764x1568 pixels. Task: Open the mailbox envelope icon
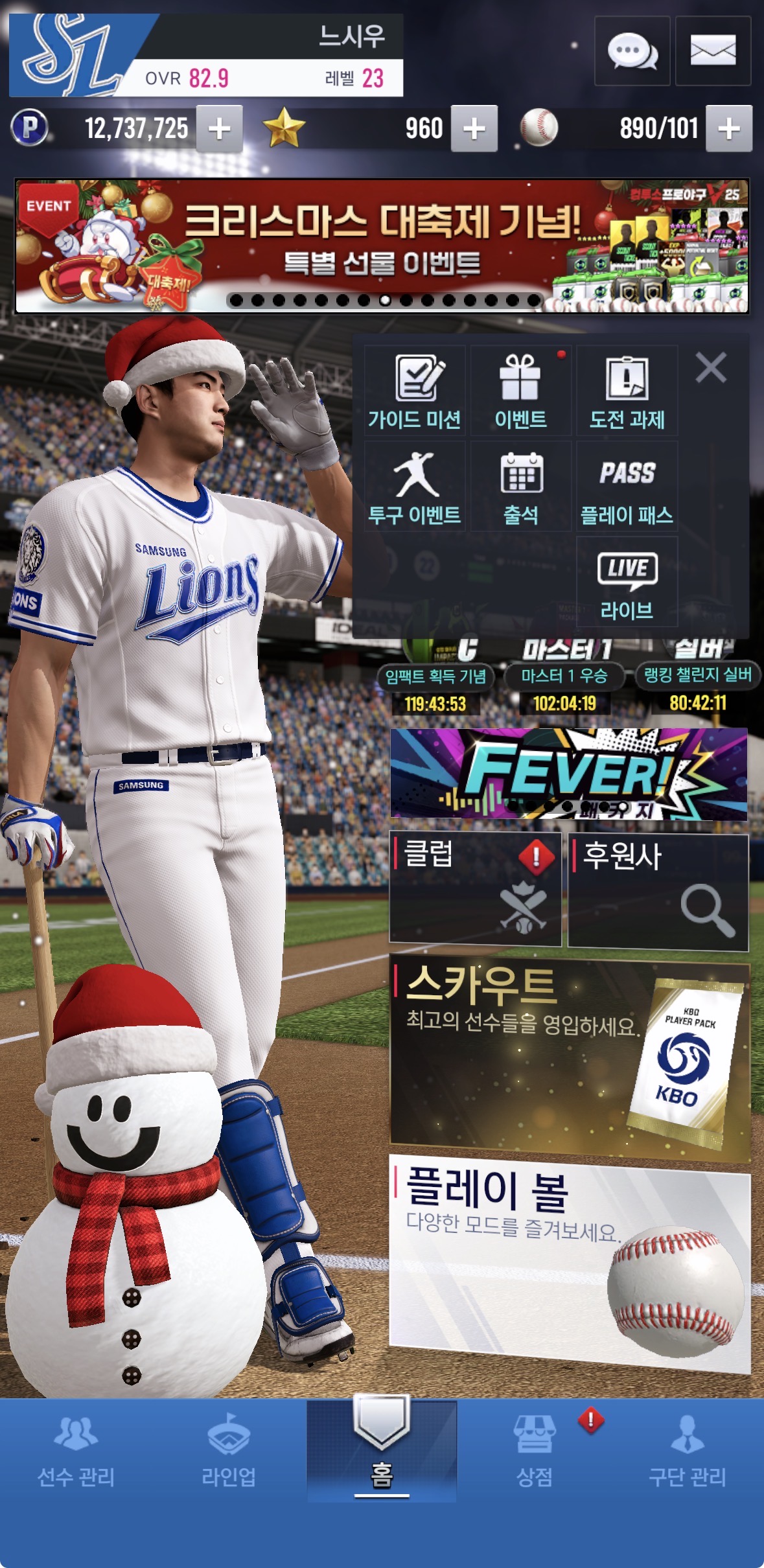(x=713, y=51)
